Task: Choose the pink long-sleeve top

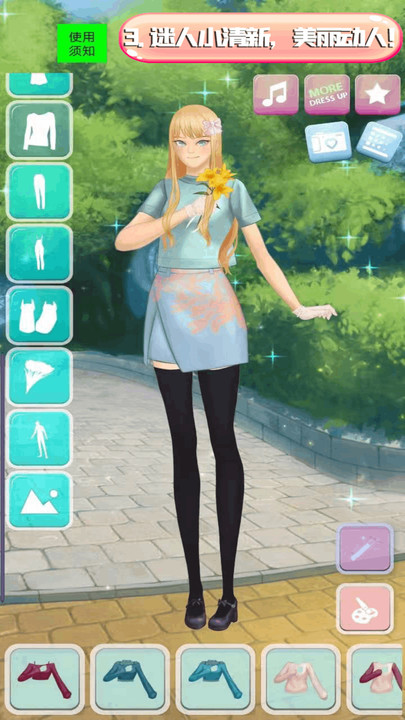Action: pos(301,679)
